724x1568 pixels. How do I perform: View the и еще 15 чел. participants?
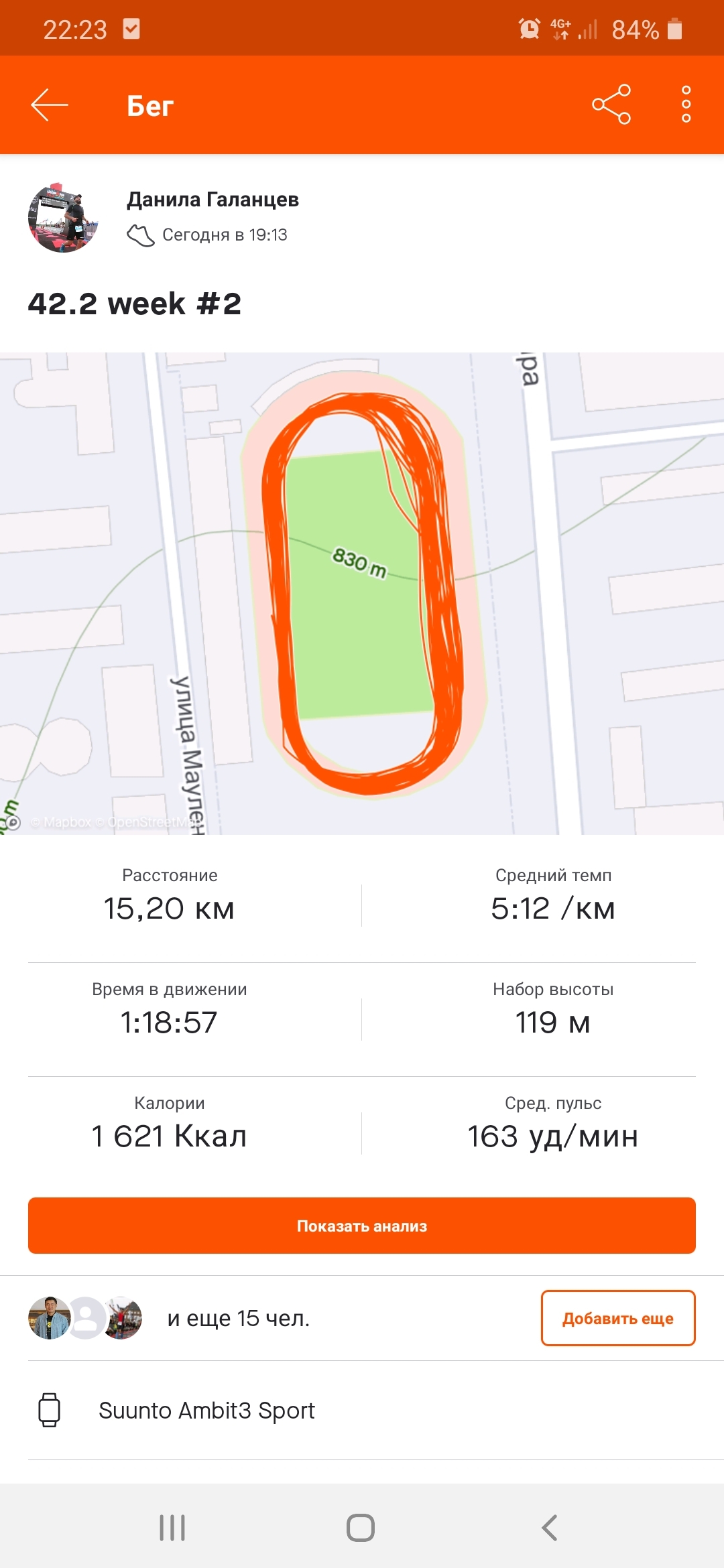(238, 1318)
